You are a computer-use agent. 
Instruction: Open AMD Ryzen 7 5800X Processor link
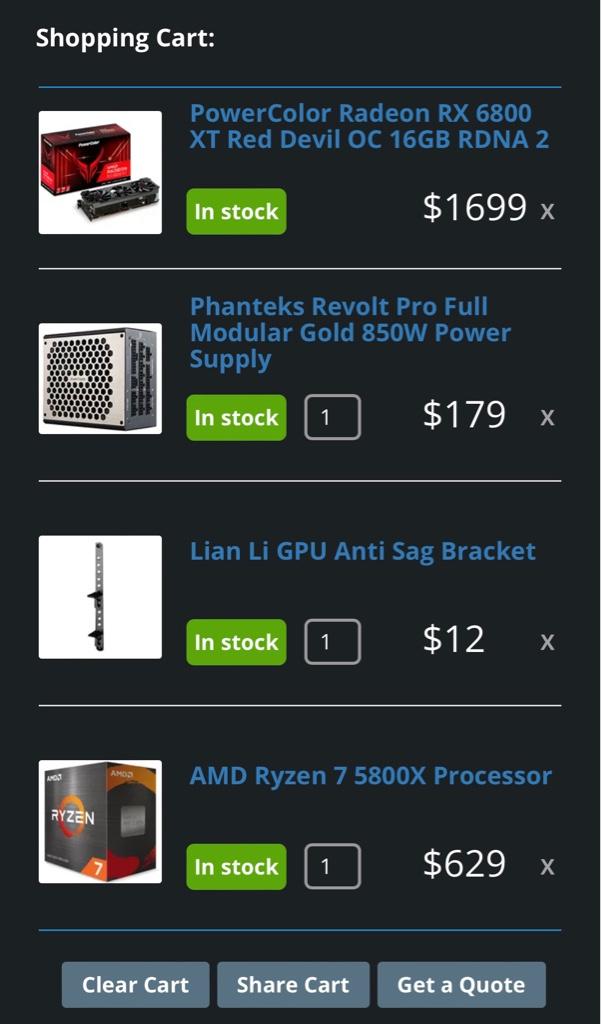pos(370,776)
